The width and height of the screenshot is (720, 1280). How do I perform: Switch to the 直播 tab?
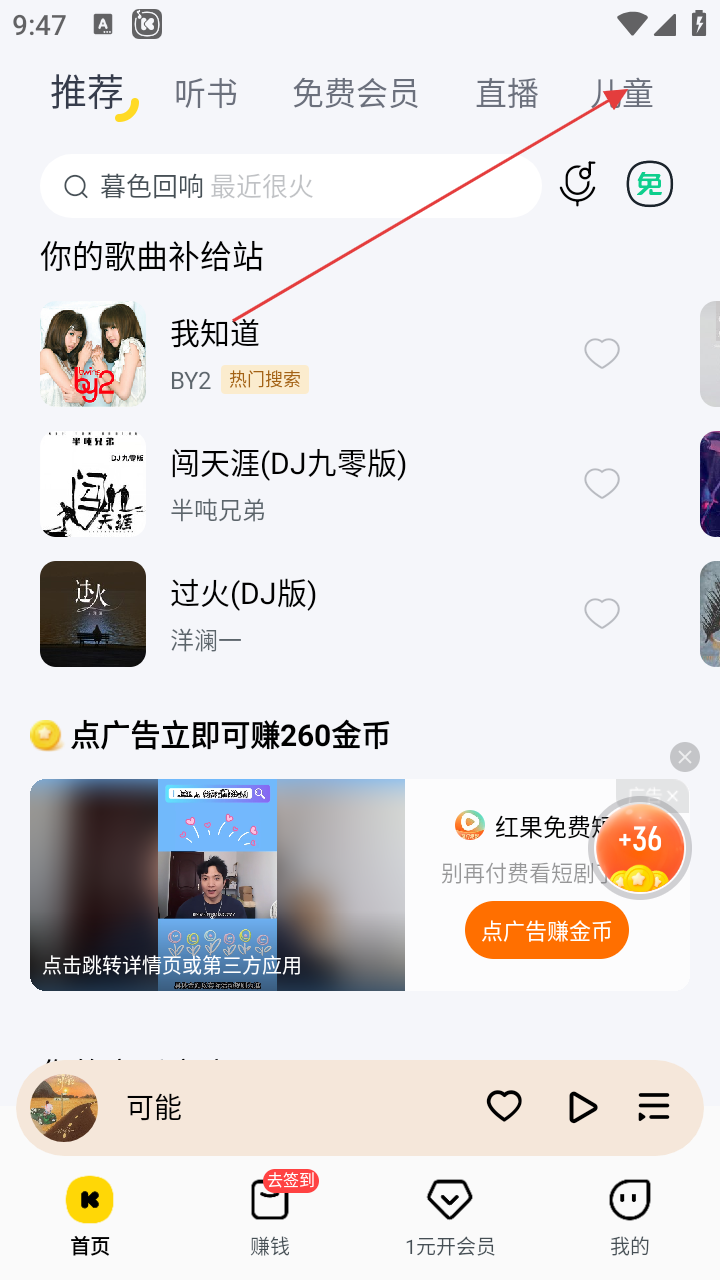(x=507, y=94)
